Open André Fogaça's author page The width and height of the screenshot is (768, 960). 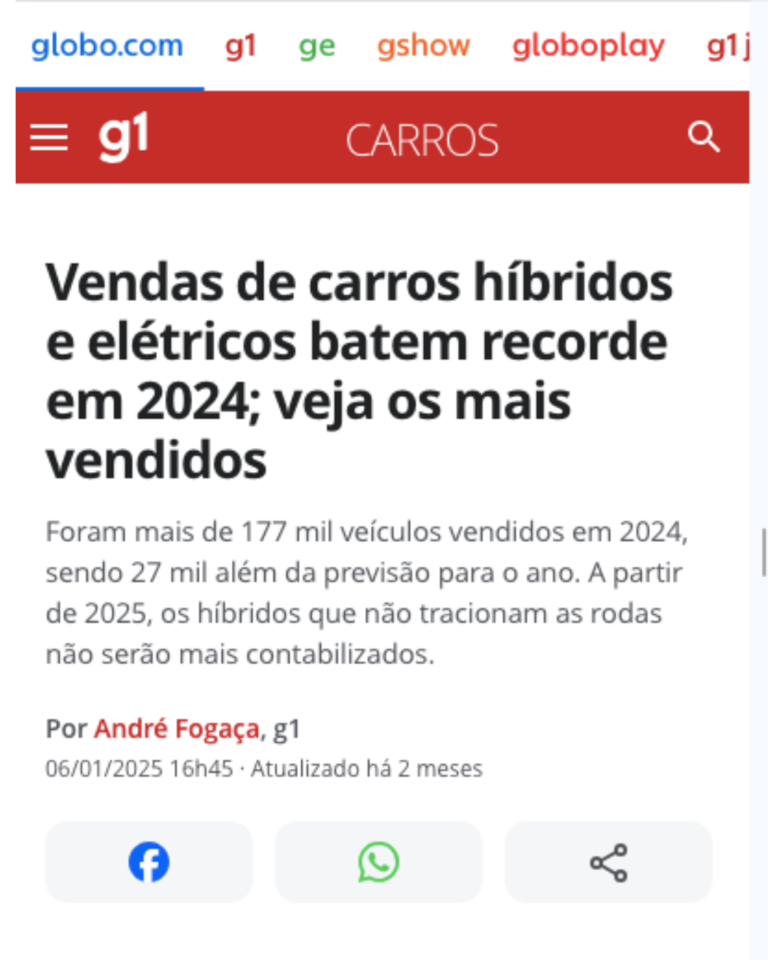click(175, 729)
